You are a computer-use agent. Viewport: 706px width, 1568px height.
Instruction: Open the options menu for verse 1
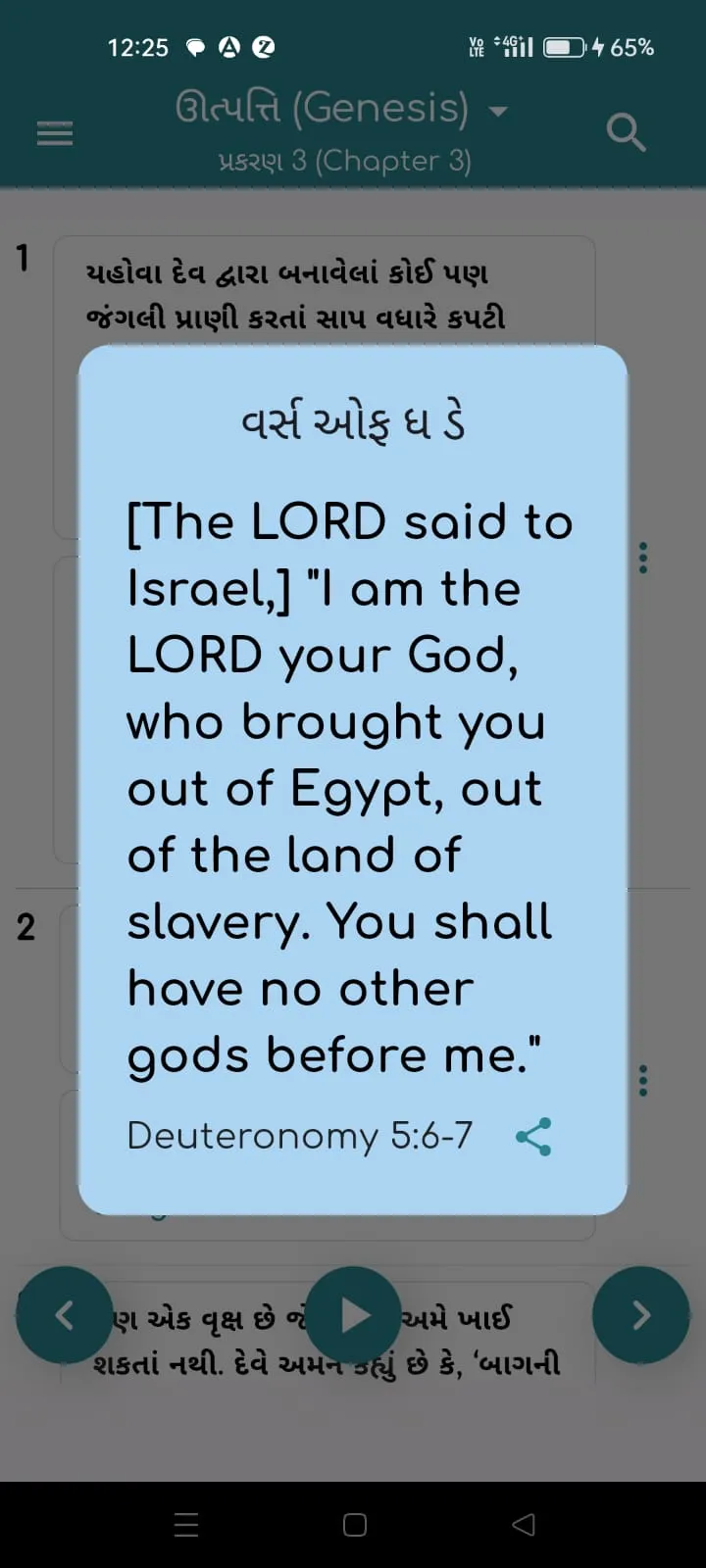pos(643,558)
